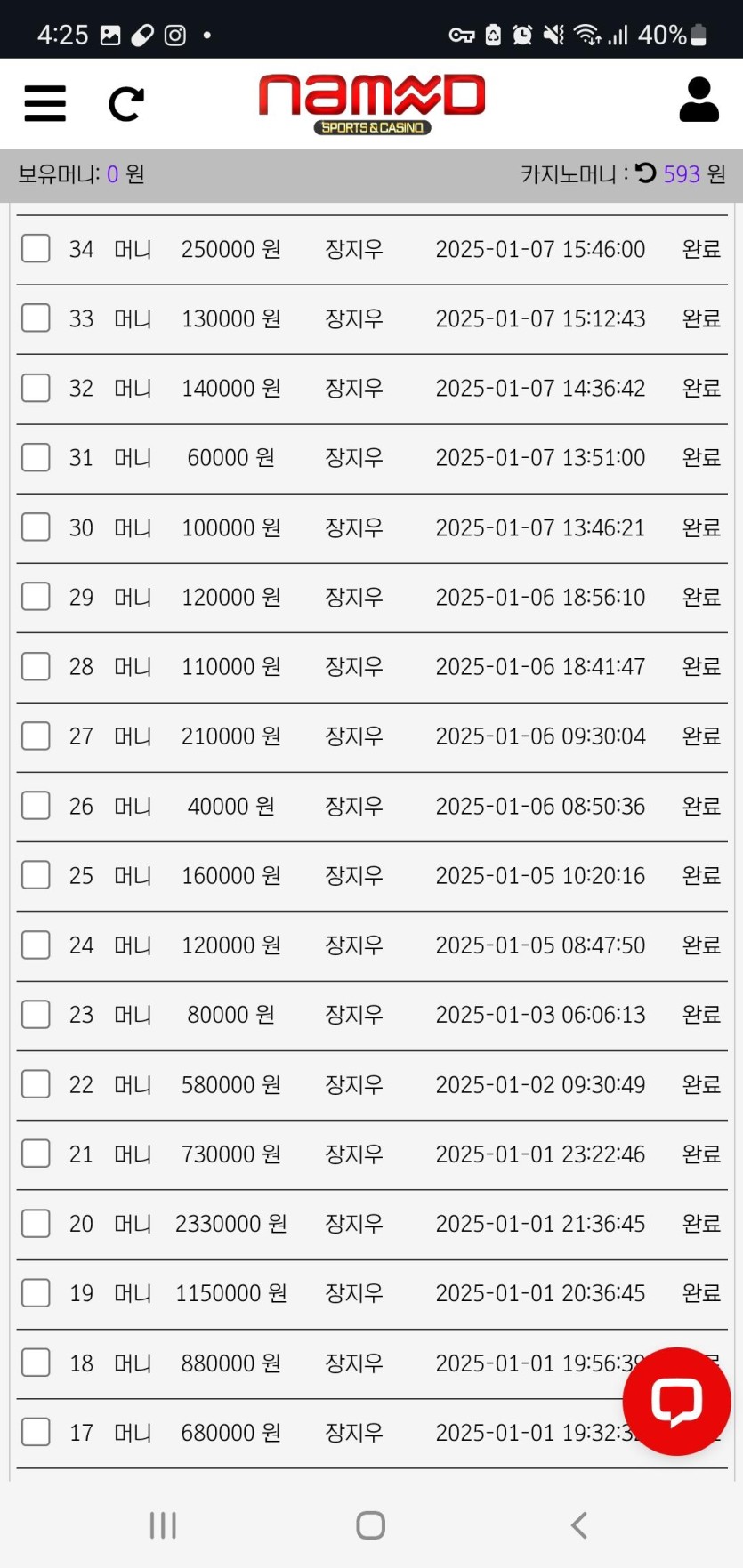Open the hamburger menu
Viewport: 743px width, 1568px height.
44,103
